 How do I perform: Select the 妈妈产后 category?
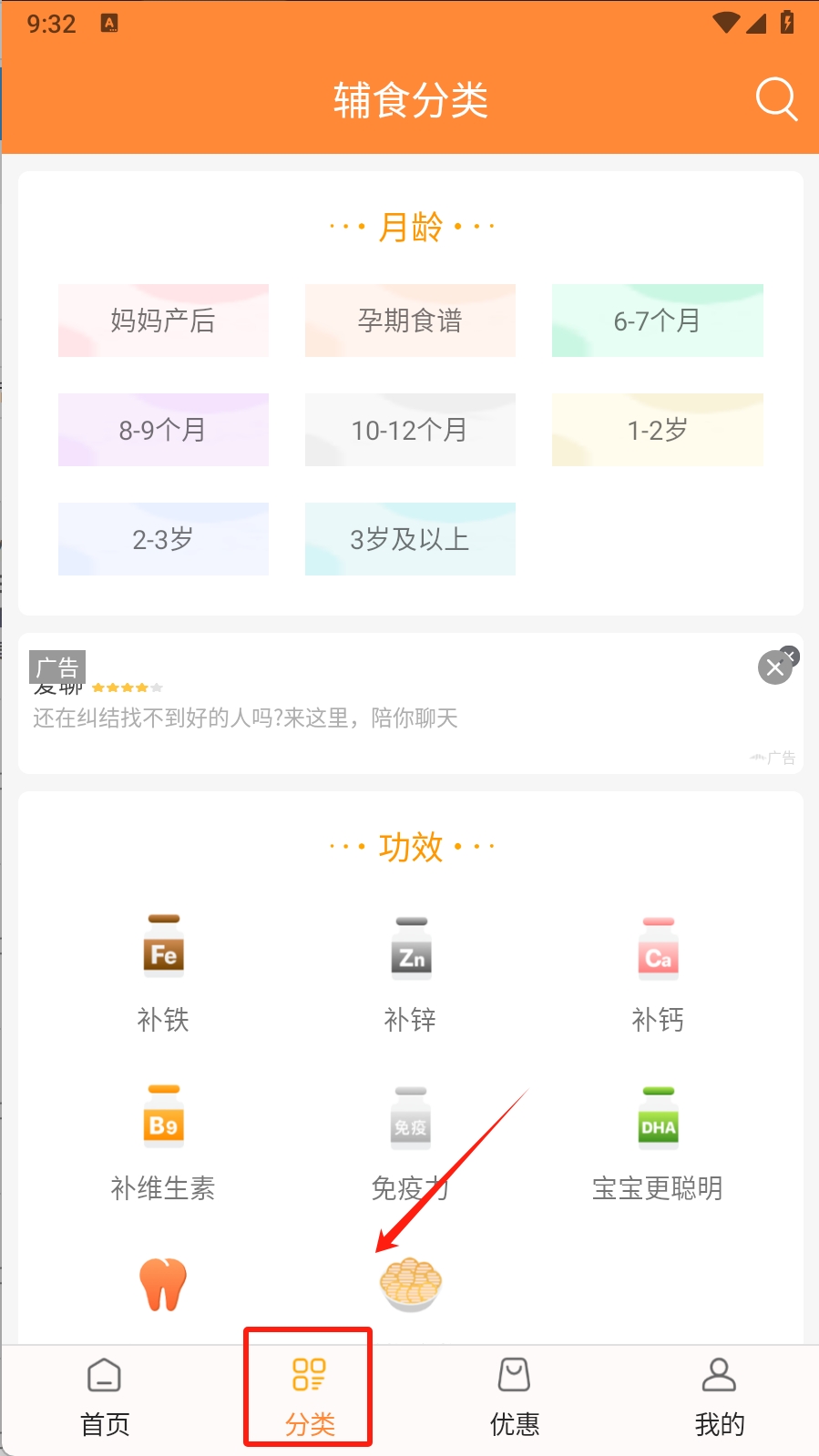pos(163,321)
